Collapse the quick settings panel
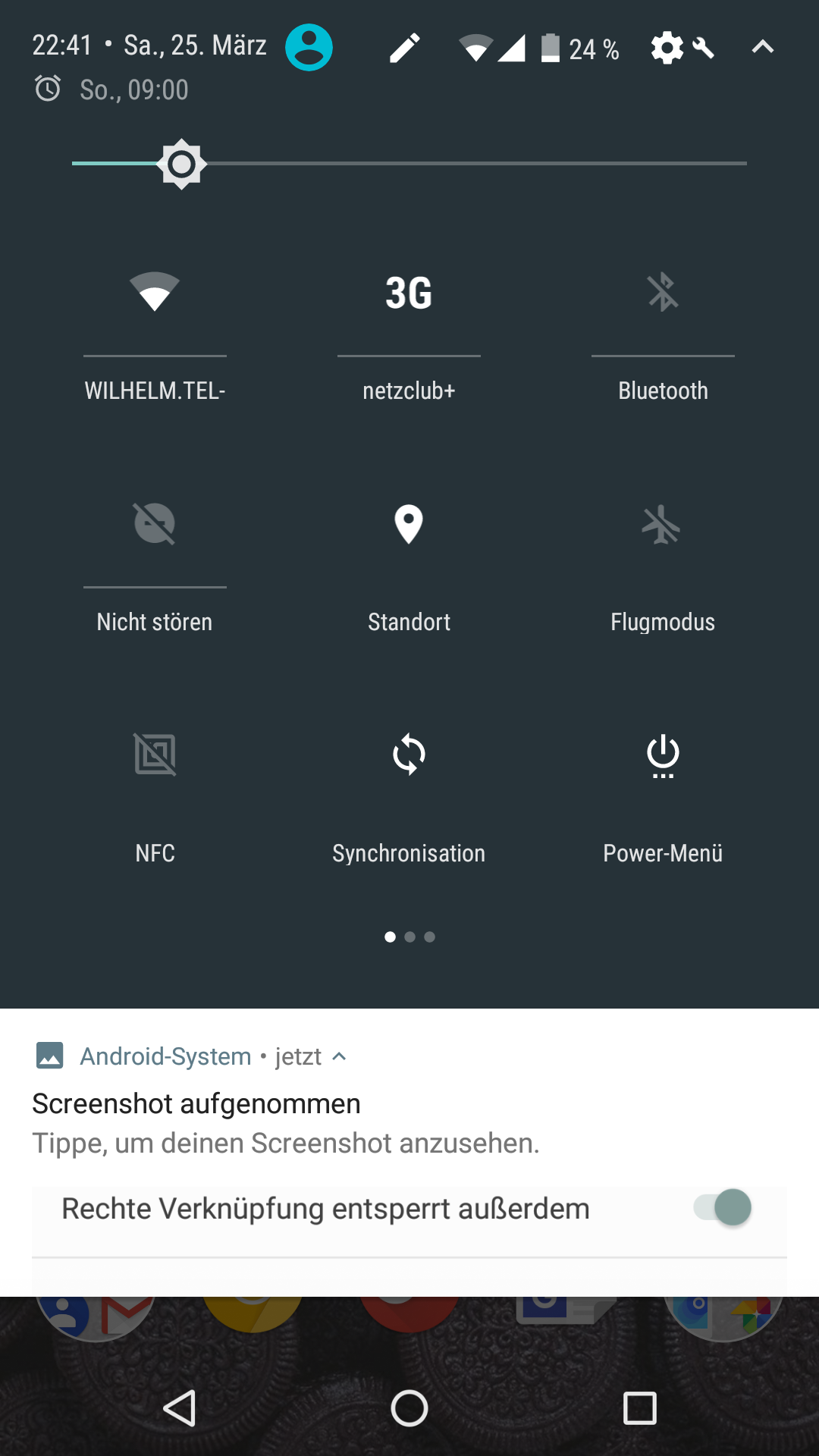 [762, 47]
